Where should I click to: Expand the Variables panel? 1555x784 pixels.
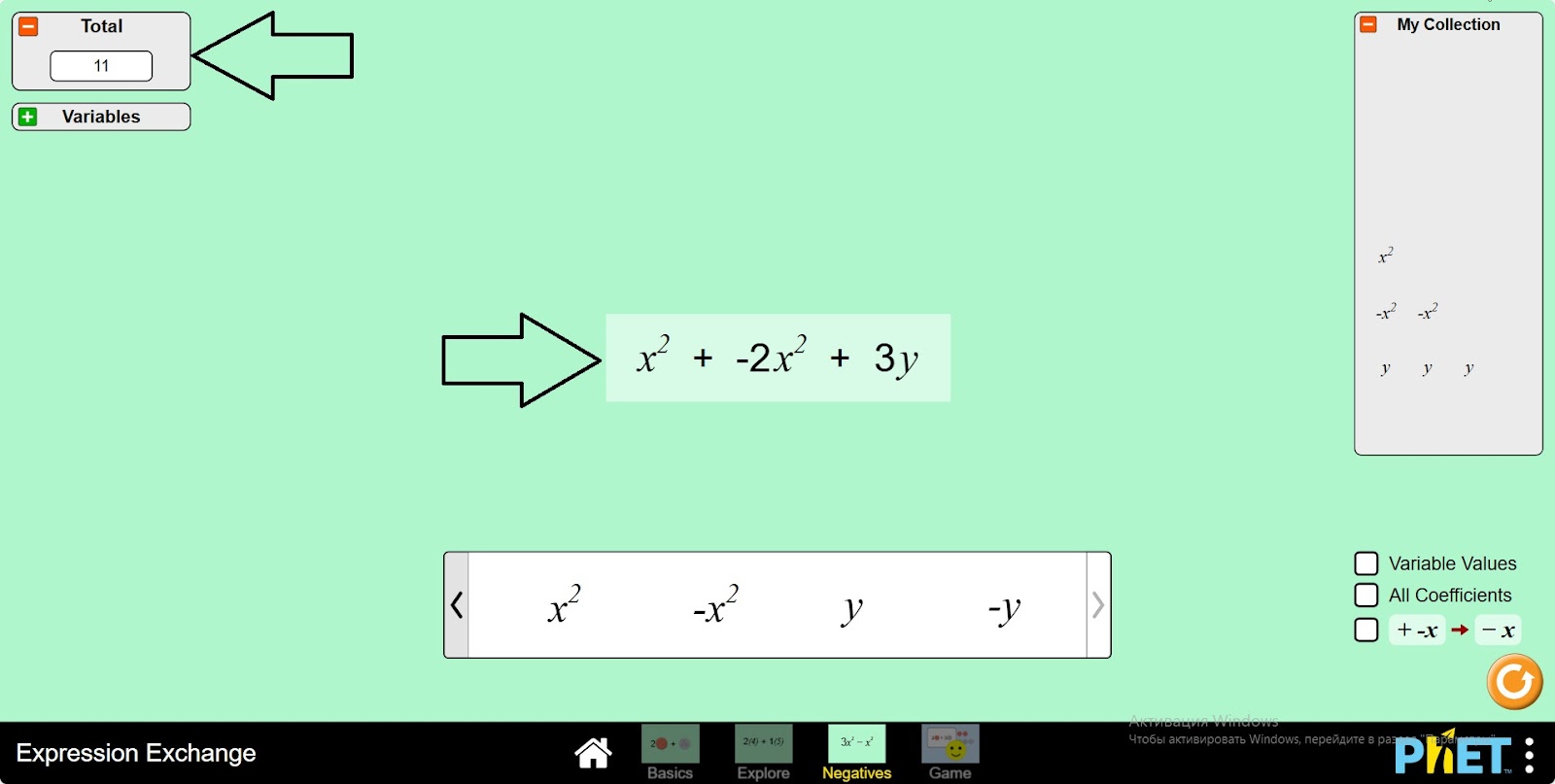click(x=28, y=117)
